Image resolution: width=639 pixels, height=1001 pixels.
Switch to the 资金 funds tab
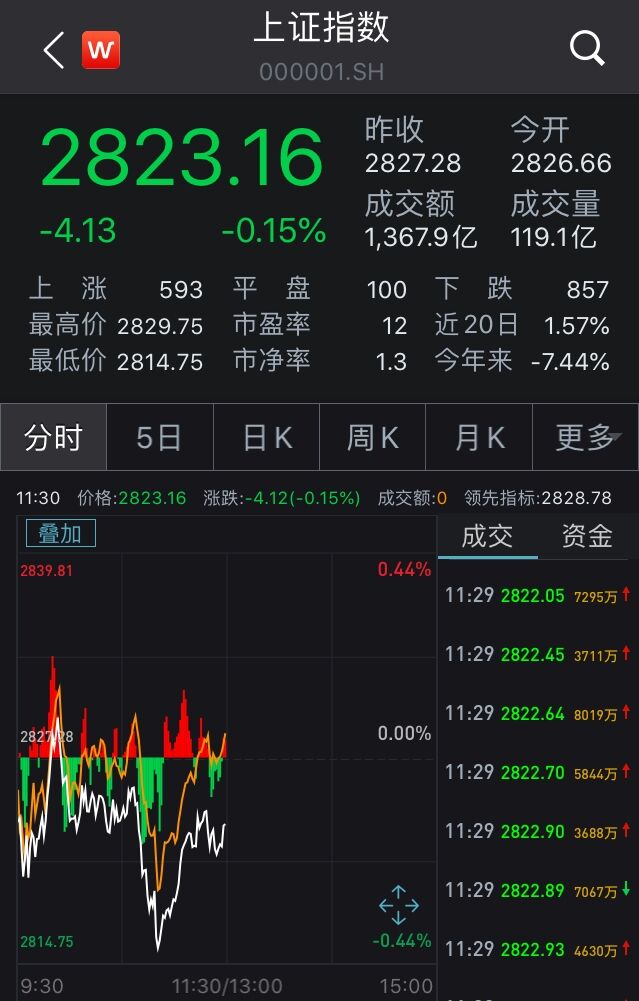tap(587, 537)
